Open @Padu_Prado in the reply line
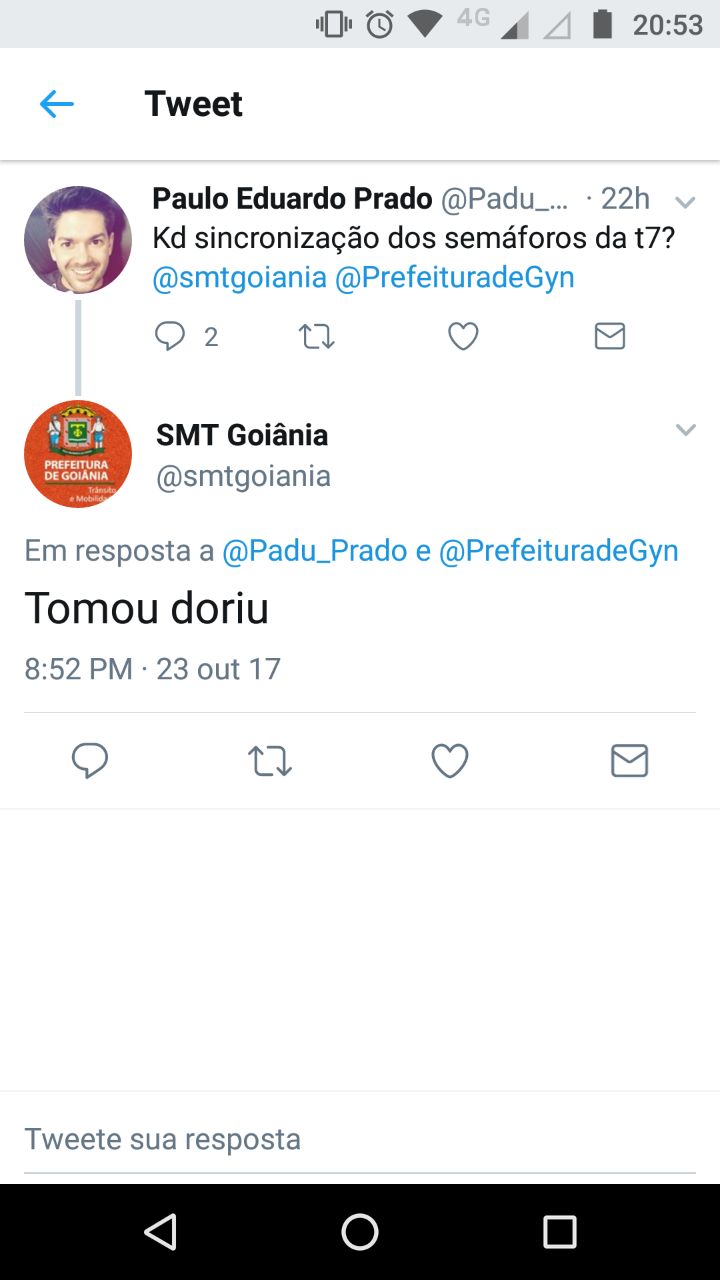720x1280 pixels. [314, 551]
